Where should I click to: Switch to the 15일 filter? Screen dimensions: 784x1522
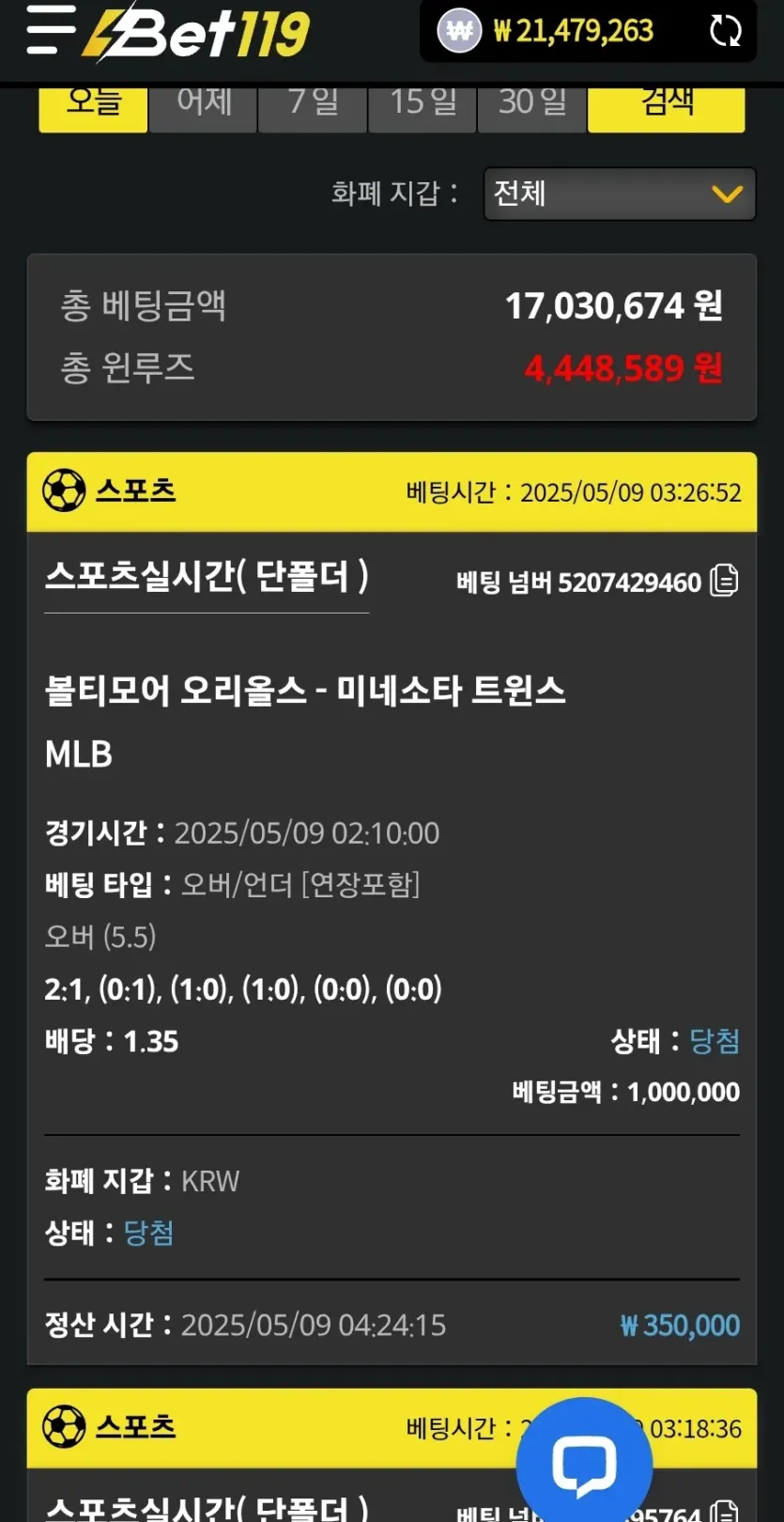pos(423,107)
